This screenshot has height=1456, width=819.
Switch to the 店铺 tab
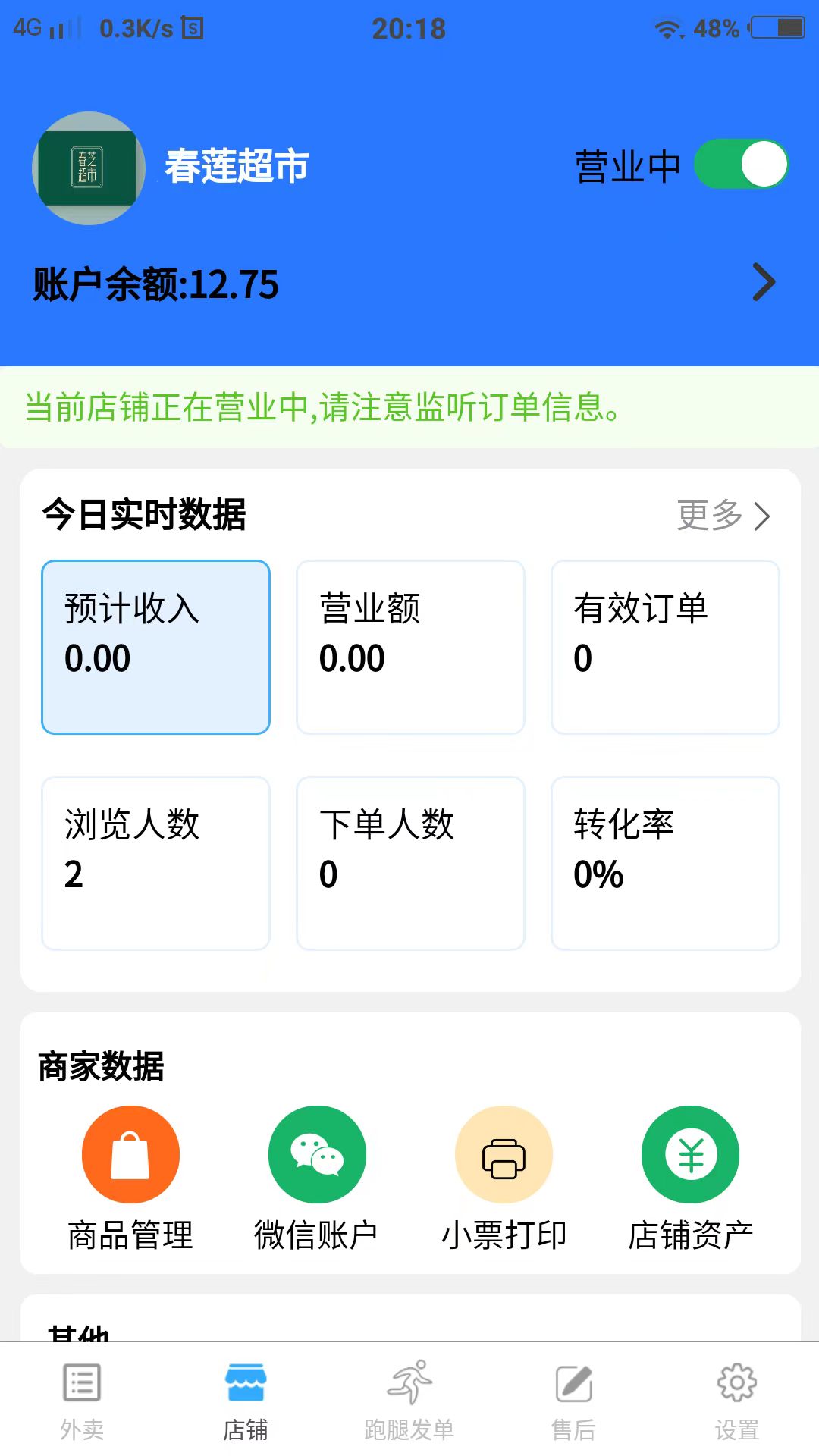tap(245, 1400)
